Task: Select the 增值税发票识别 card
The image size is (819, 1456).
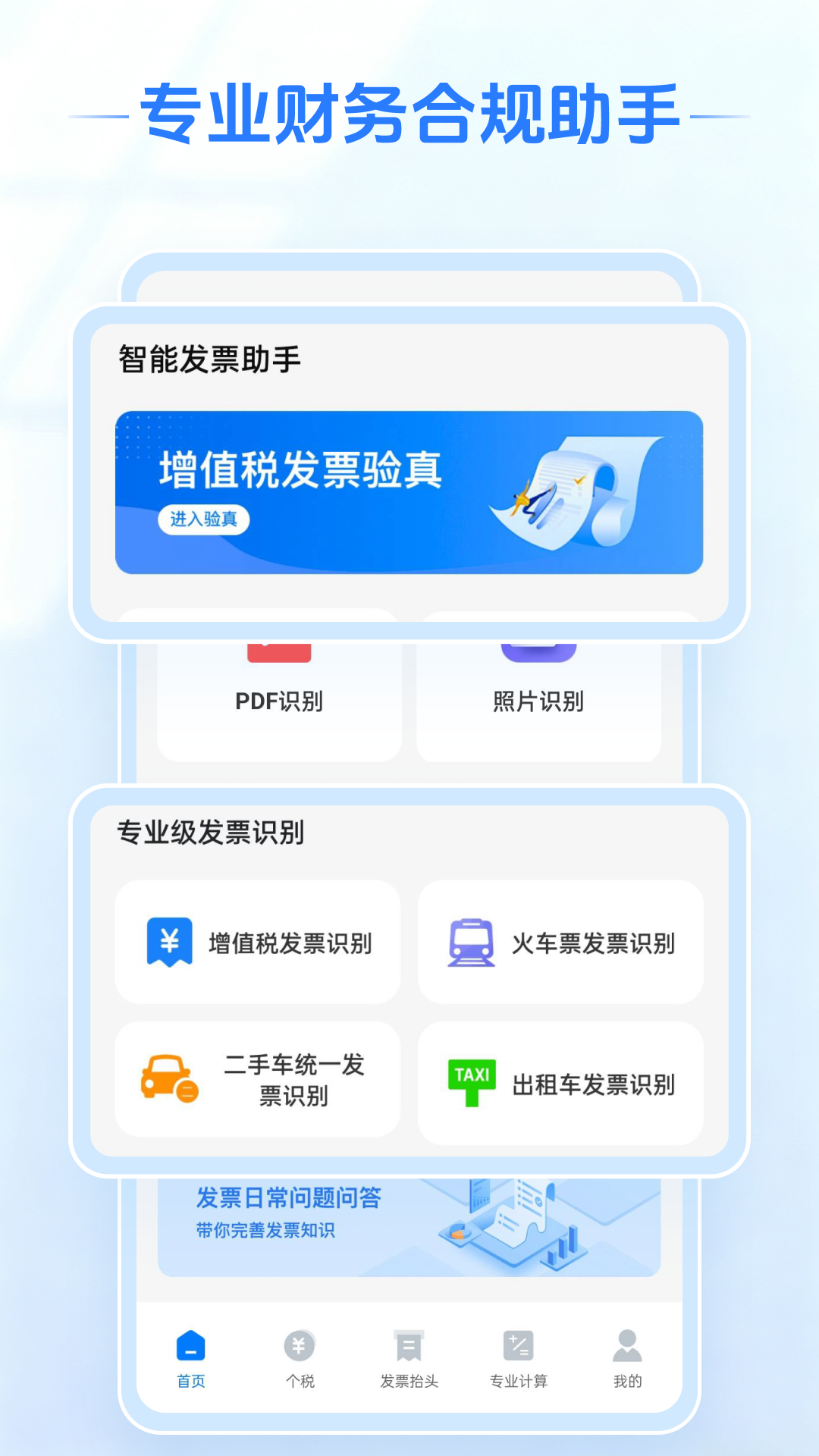Action: click(258, 940)
